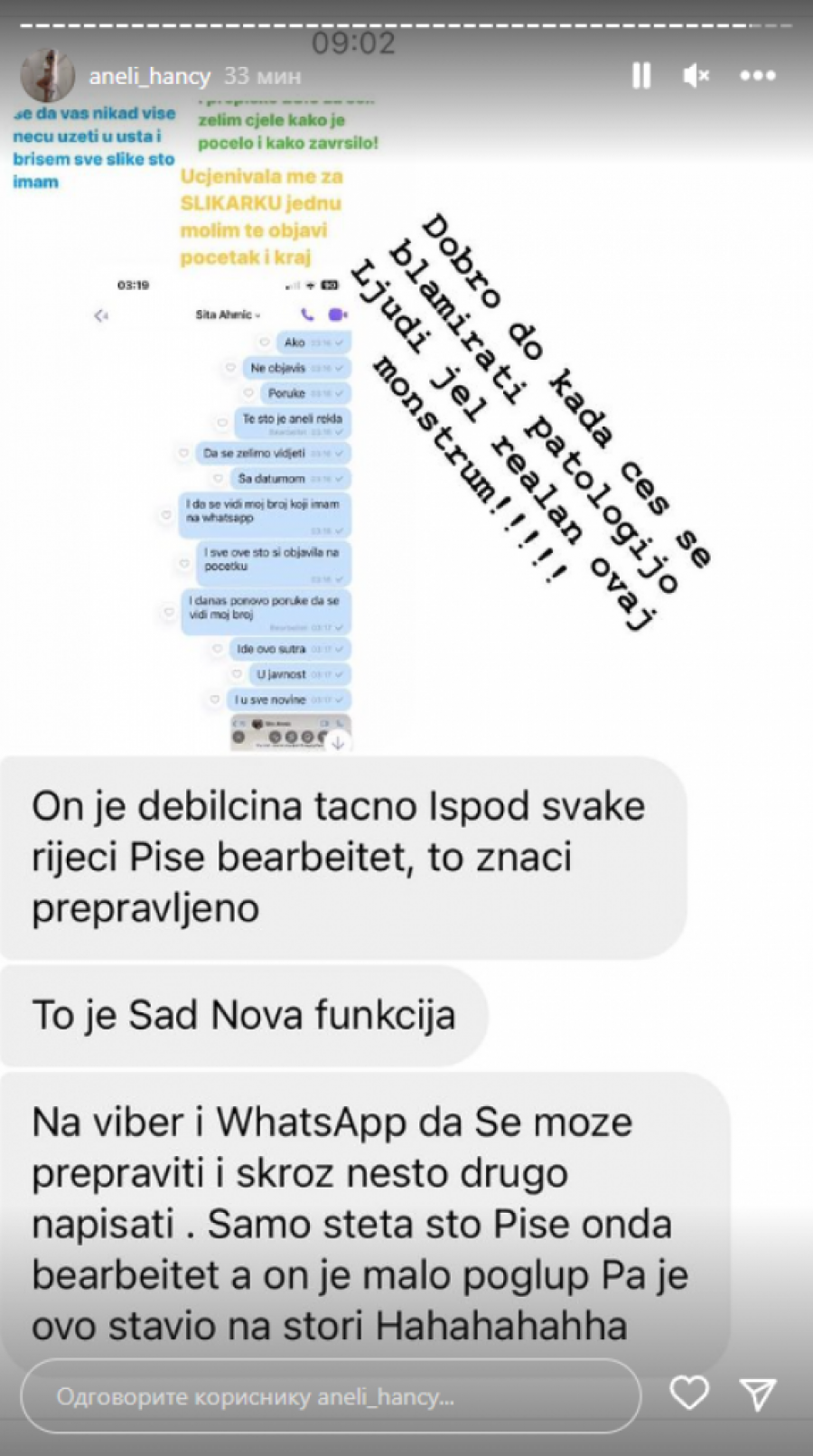Open the three-dot story options menu

pyautogui.click(x=757, y=76)
